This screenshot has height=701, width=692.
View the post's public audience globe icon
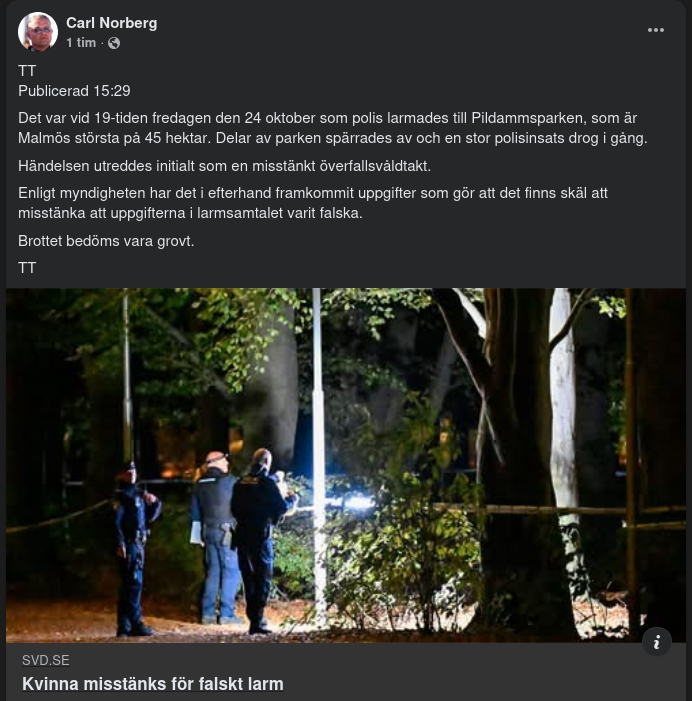pyautogui.click(x=114, y=43)
